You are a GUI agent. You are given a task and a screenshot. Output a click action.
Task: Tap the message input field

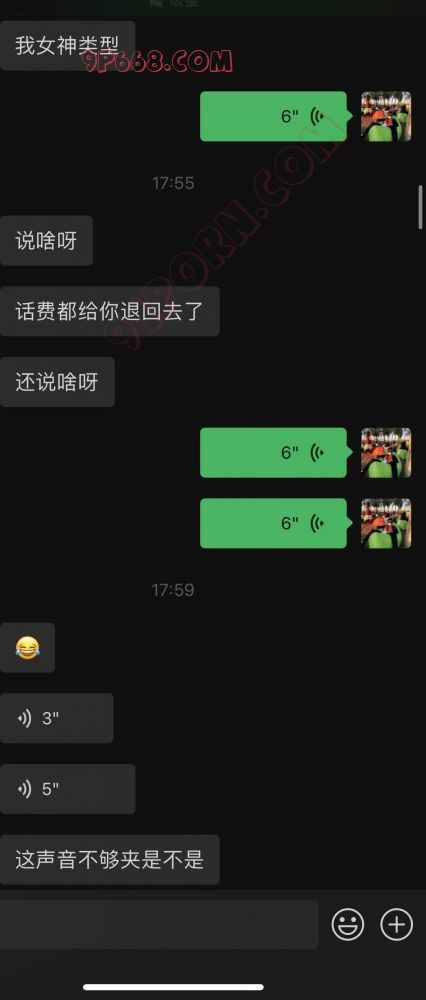(x=159, y=924)
